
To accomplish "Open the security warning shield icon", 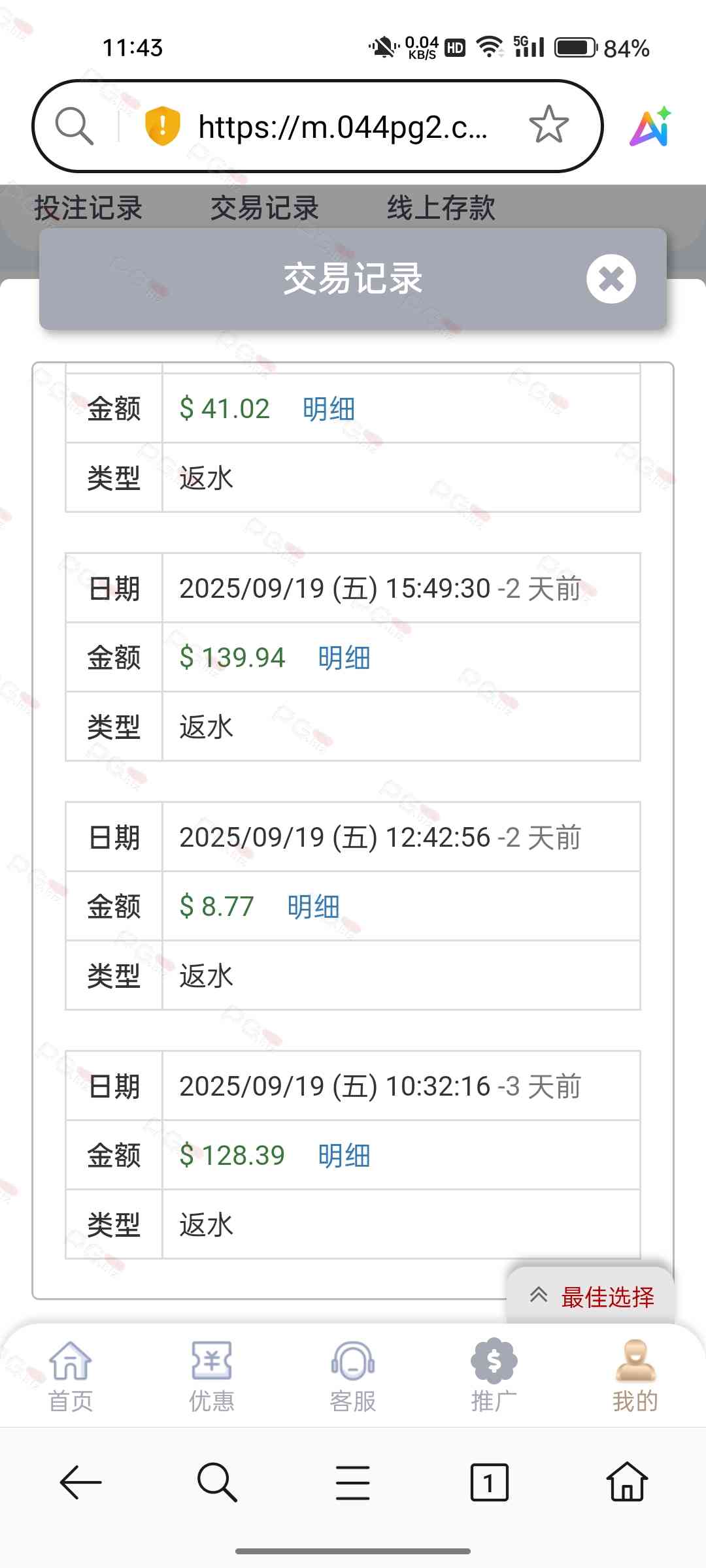I will pyautogui.click(x=162, y=125).
